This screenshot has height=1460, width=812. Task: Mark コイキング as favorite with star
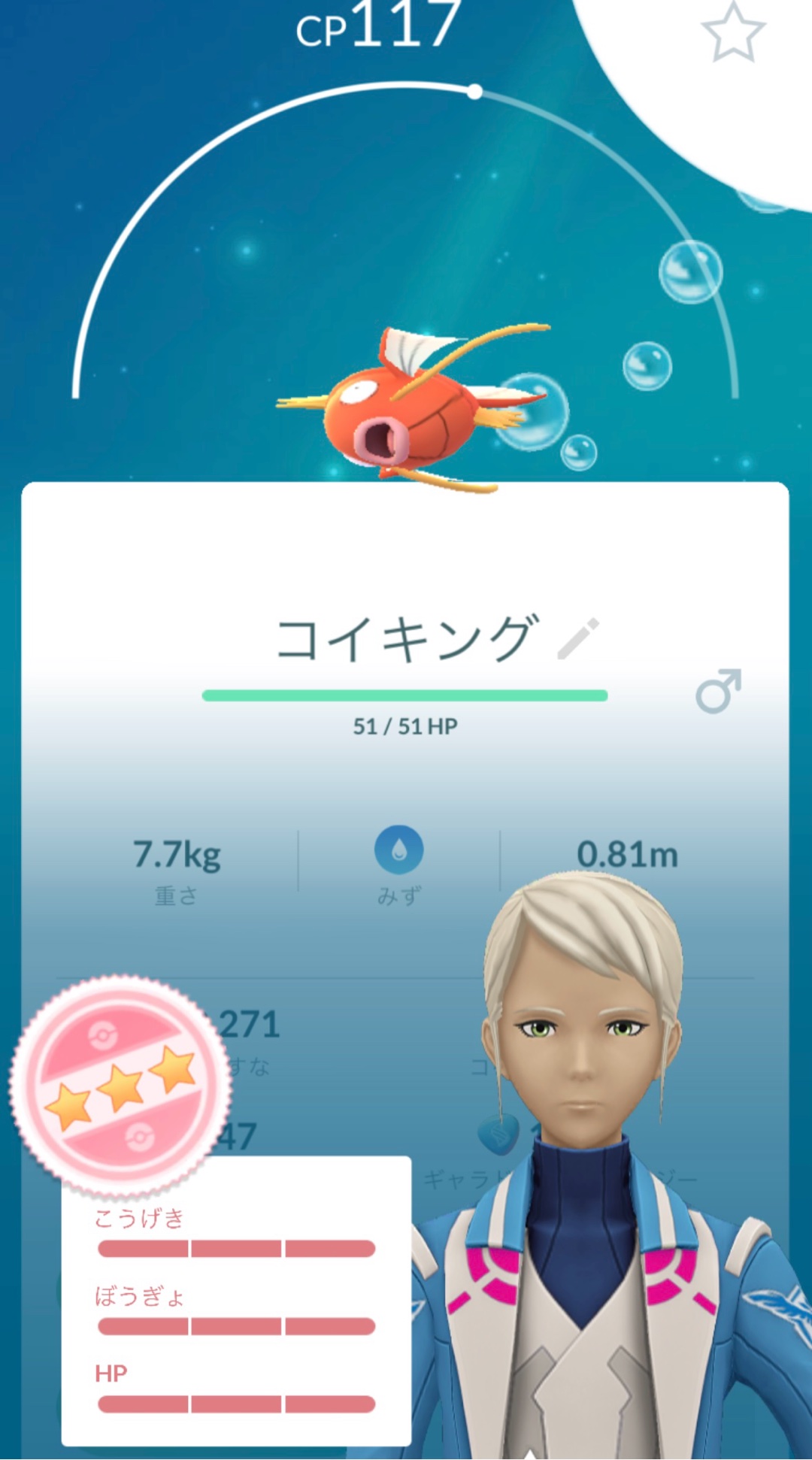coord(733,33)
